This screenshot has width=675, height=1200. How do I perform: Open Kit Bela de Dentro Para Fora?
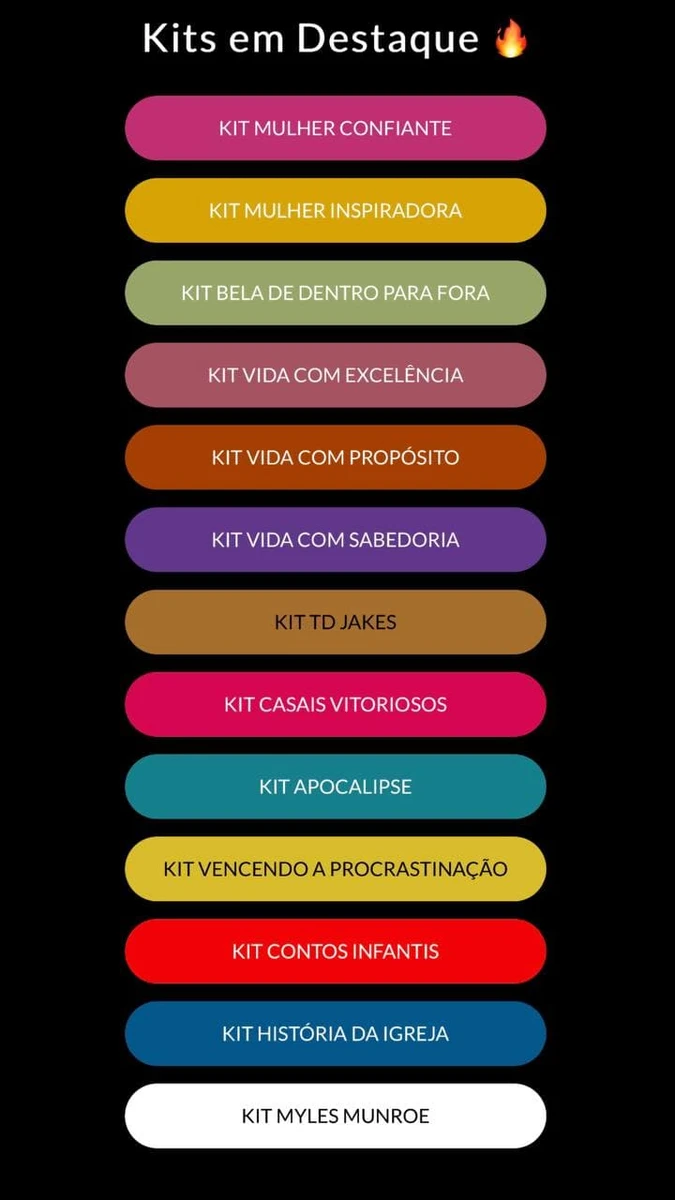pyautogui.click(x=335, y=293)
